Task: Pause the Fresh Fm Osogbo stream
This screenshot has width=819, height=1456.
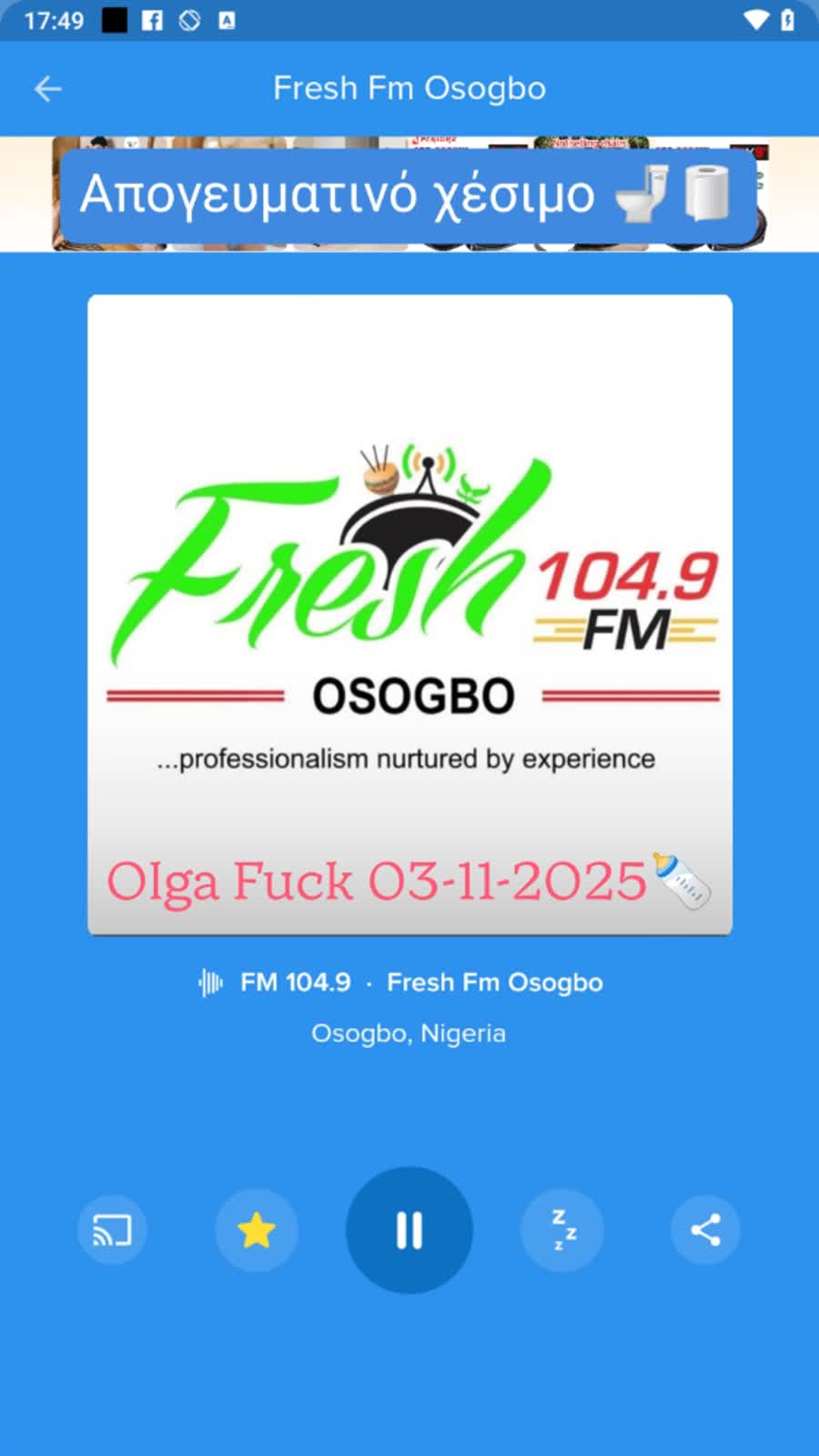Action: 409,1230
